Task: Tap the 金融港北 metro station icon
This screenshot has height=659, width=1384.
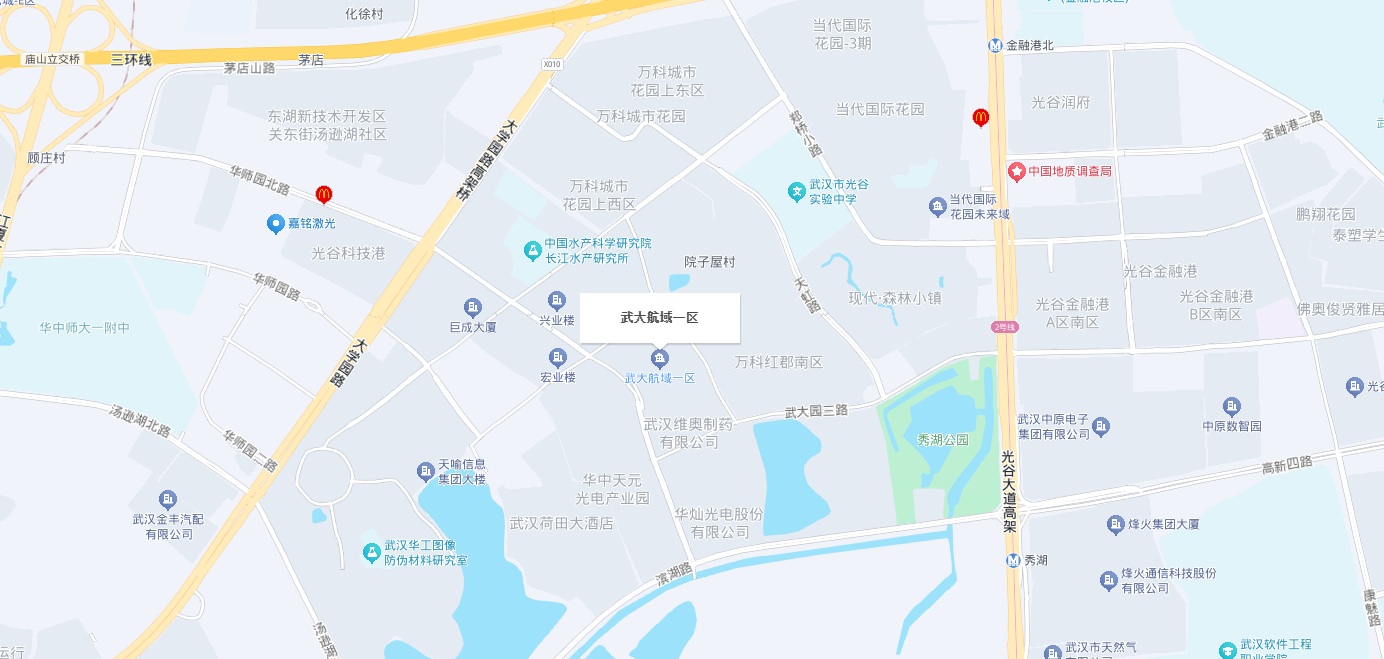Action: (995, 45)
